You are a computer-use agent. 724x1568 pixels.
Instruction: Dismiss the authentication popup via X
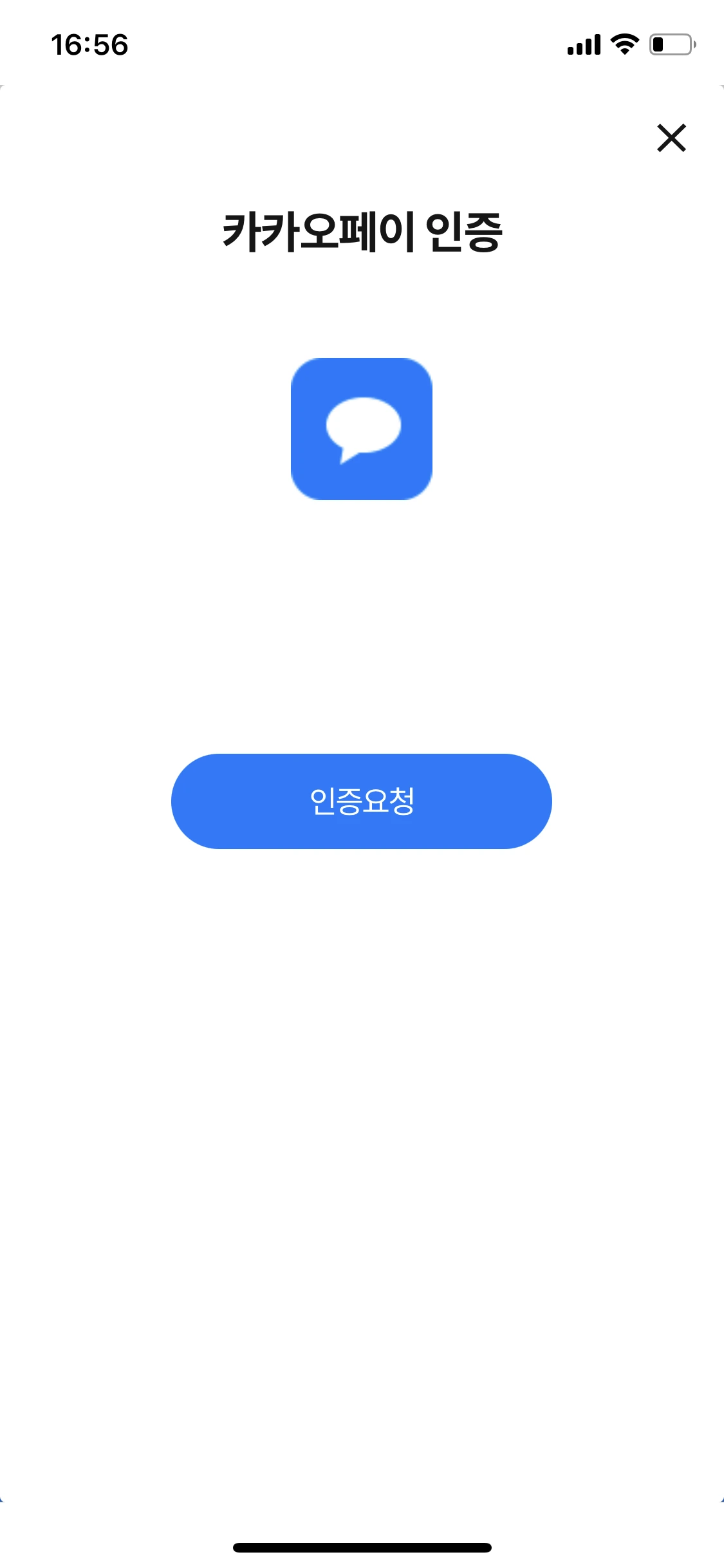(x=672, y=138)
